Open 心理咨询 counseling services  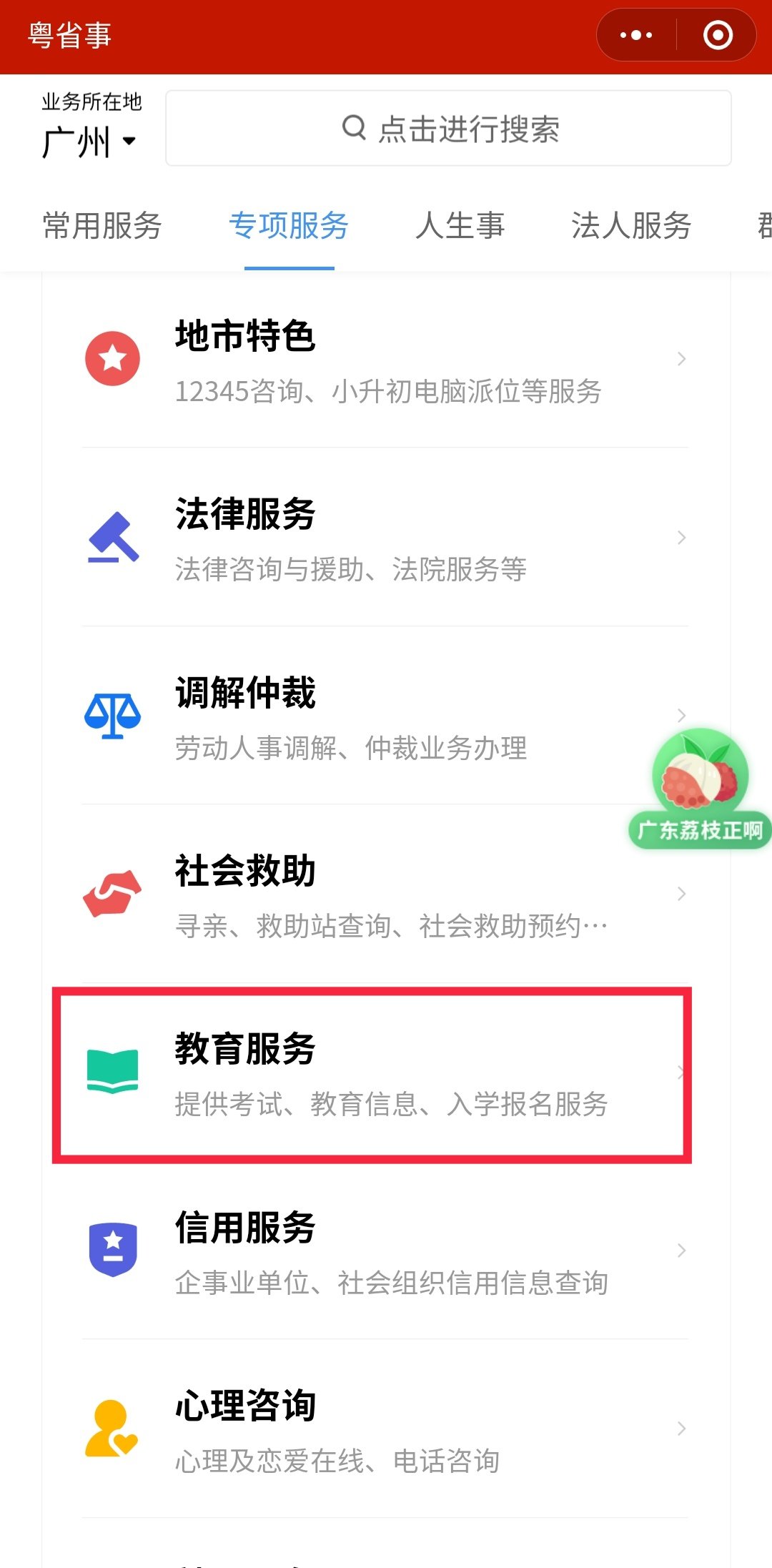tap(386, 1429)
